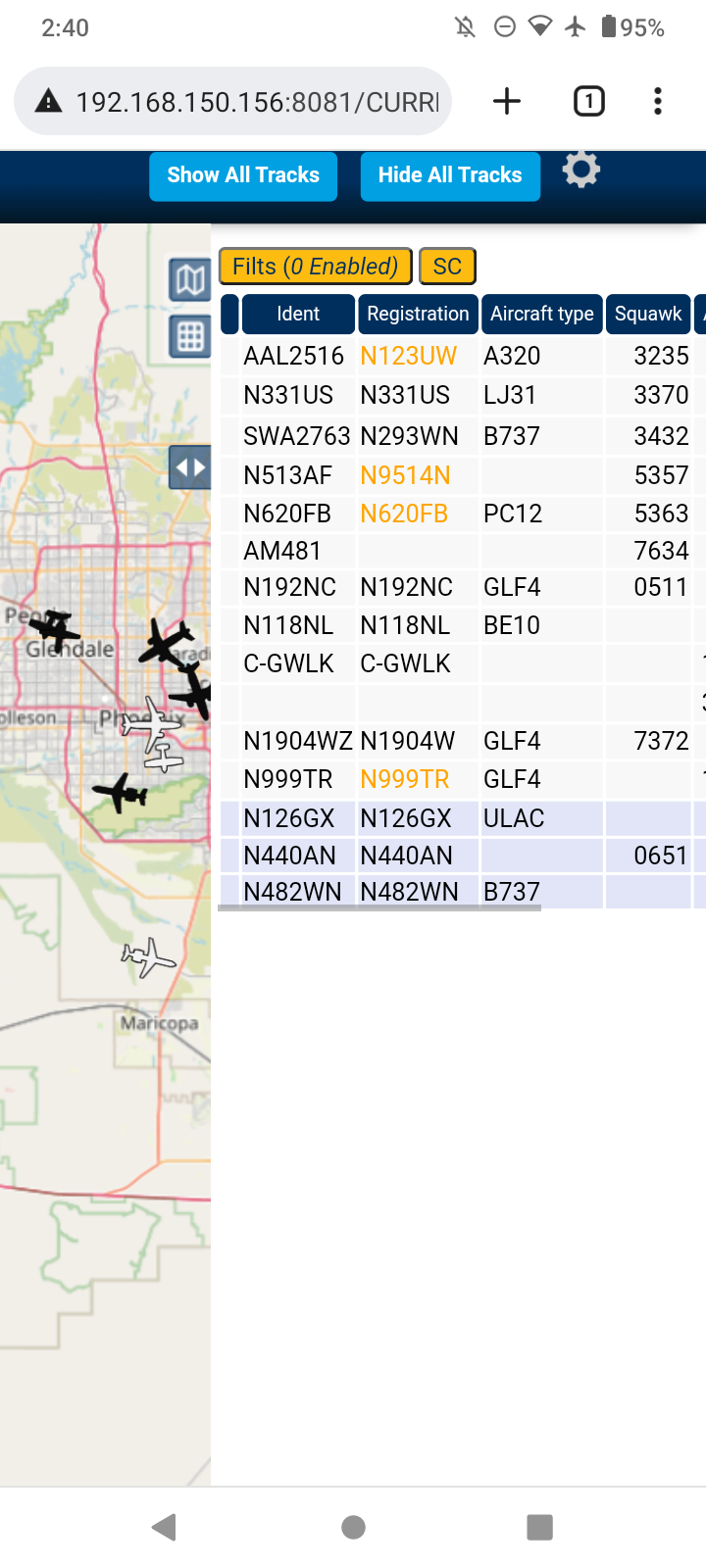Tap the SC button

point(447,267)
